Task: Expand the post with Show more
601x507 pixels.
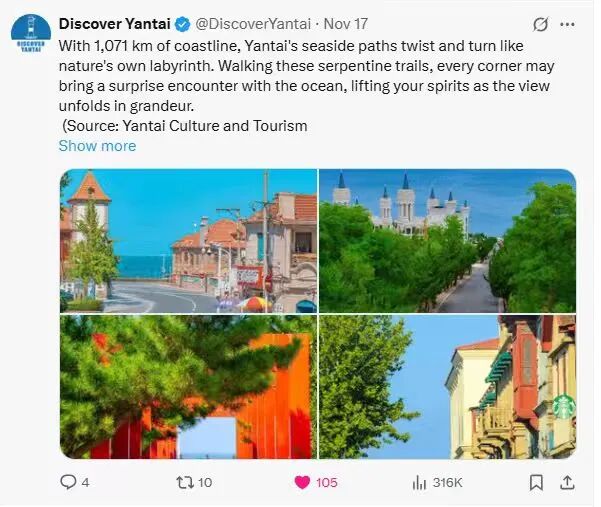Action: (97, 145)
